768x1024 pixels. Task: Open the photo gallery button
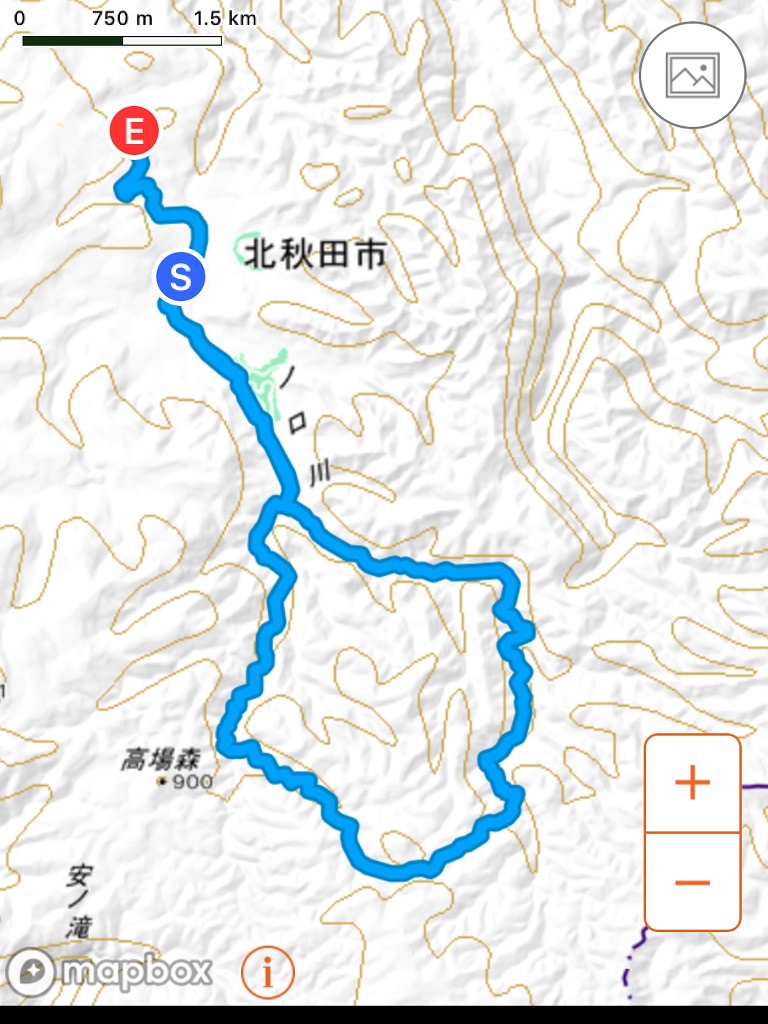[x=692, y=75]
